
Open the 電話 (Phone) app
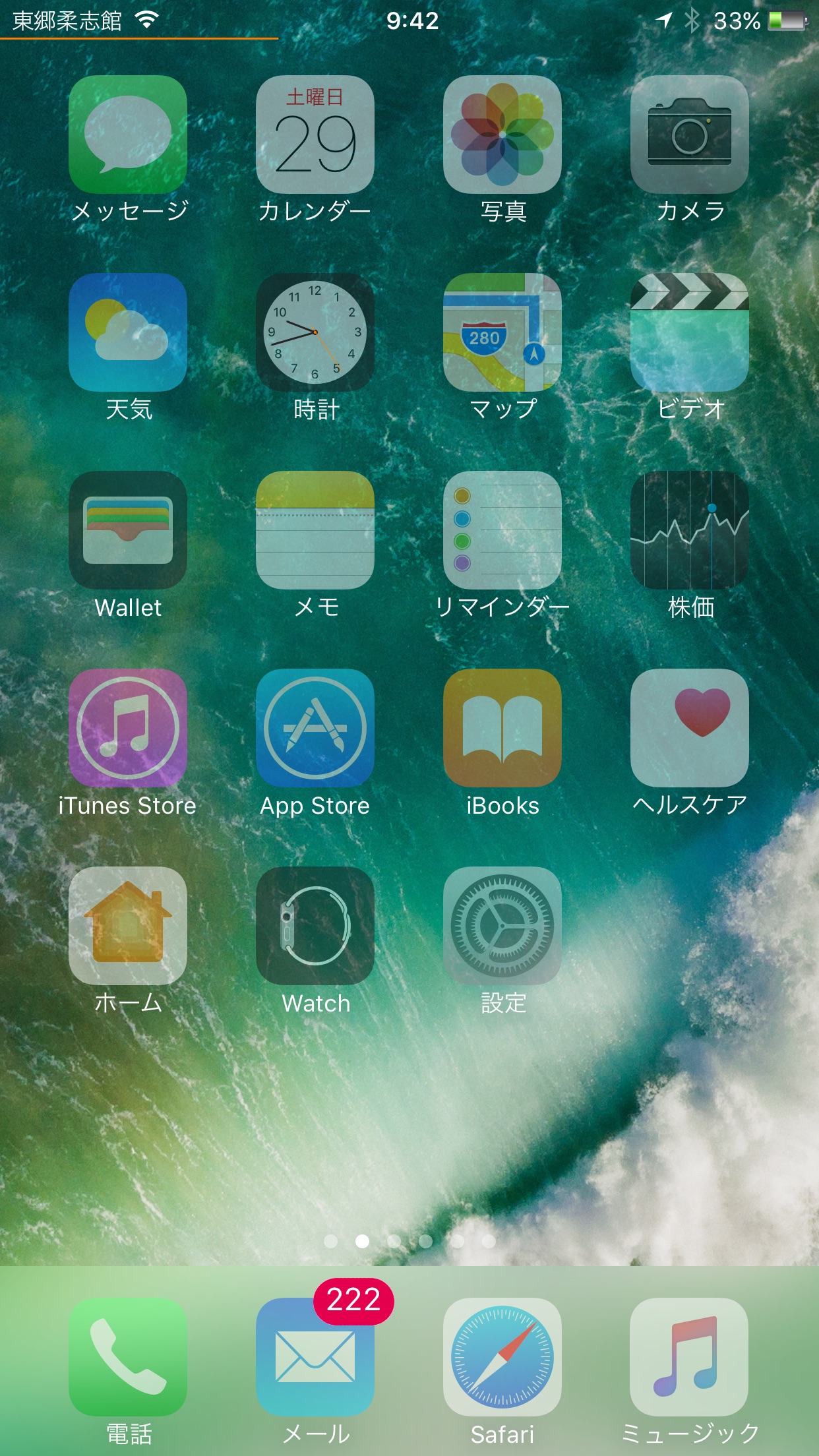click(x=128, y=1357)
